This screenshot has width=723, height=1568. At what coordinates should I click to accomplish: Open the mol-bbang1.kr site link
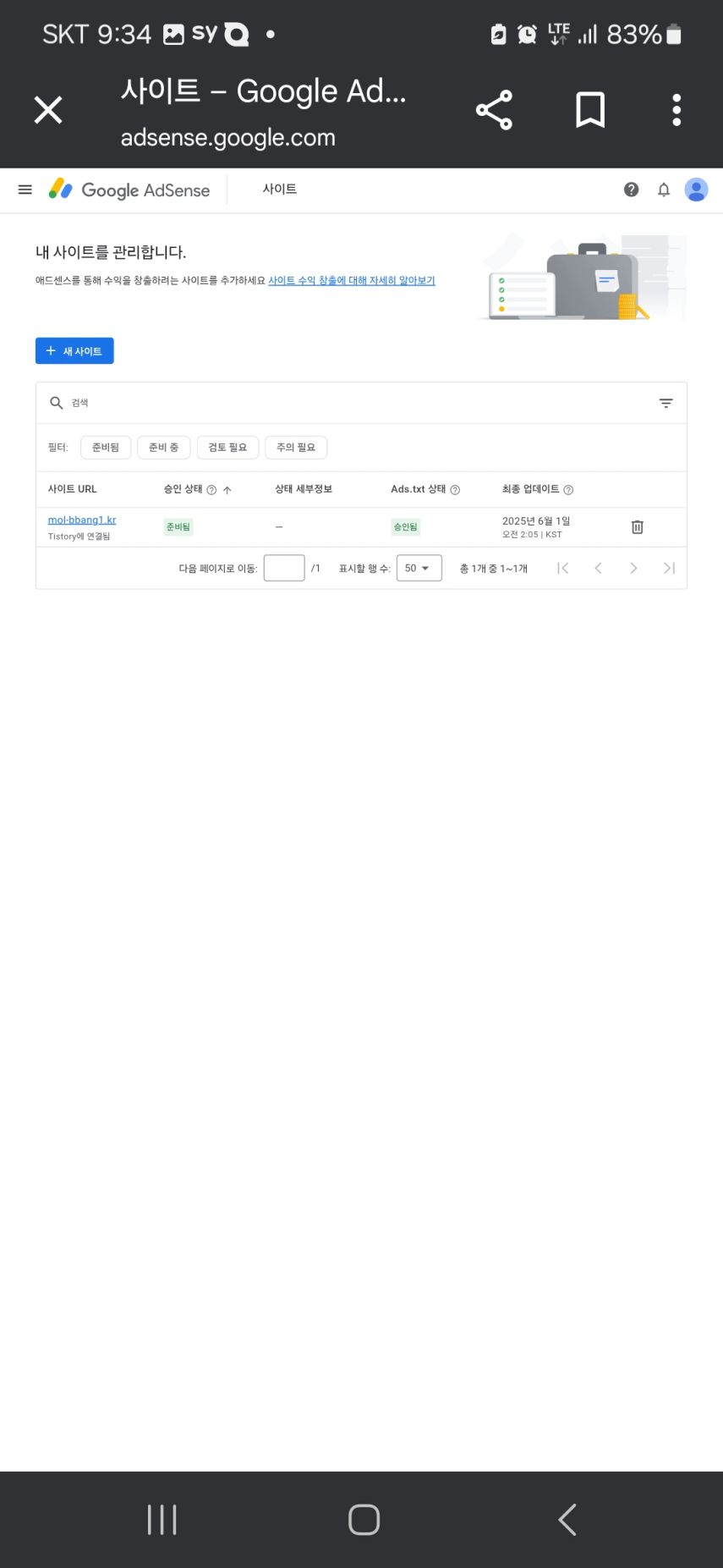[x=82, y=520]
